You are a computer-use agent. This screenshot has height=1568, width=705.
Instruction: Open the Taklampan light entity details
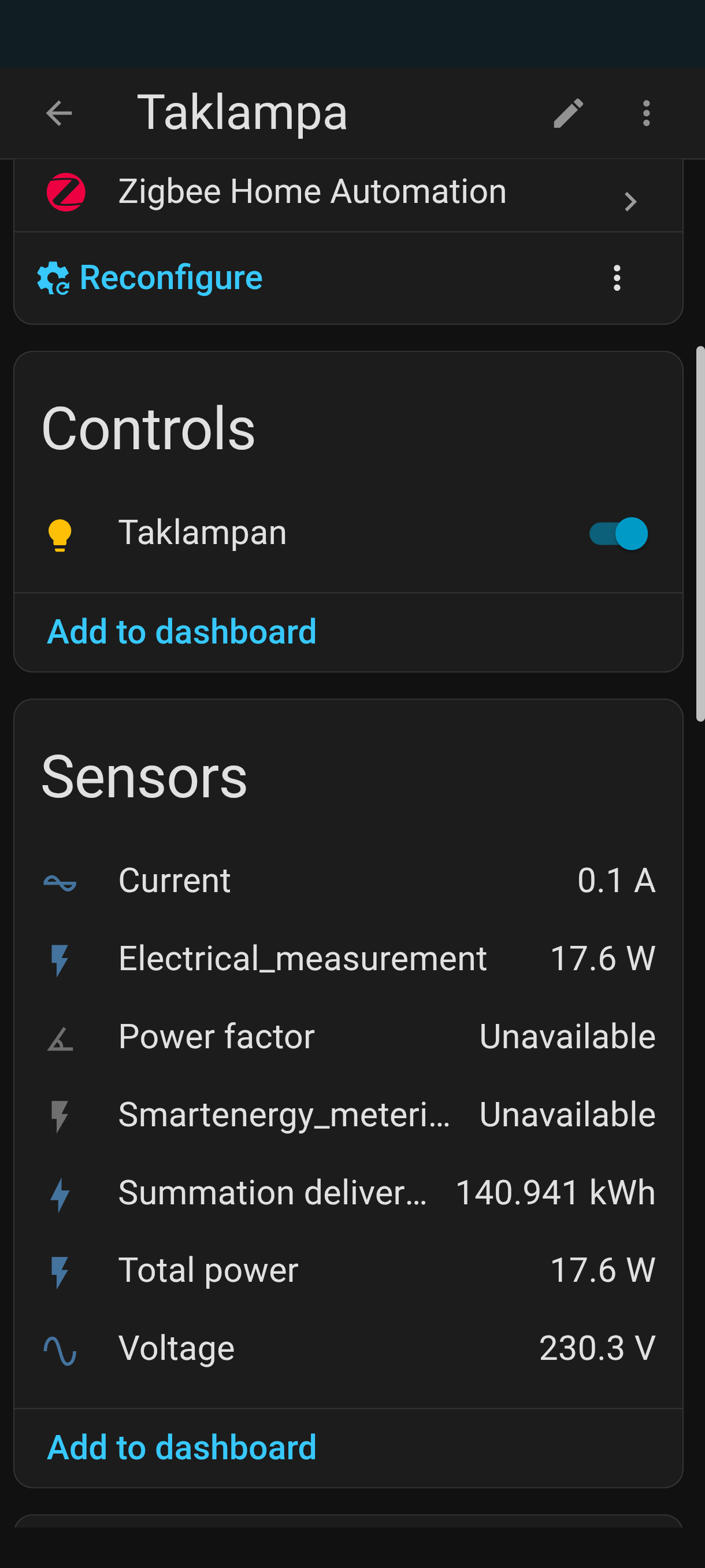click(x=203, y=533)
